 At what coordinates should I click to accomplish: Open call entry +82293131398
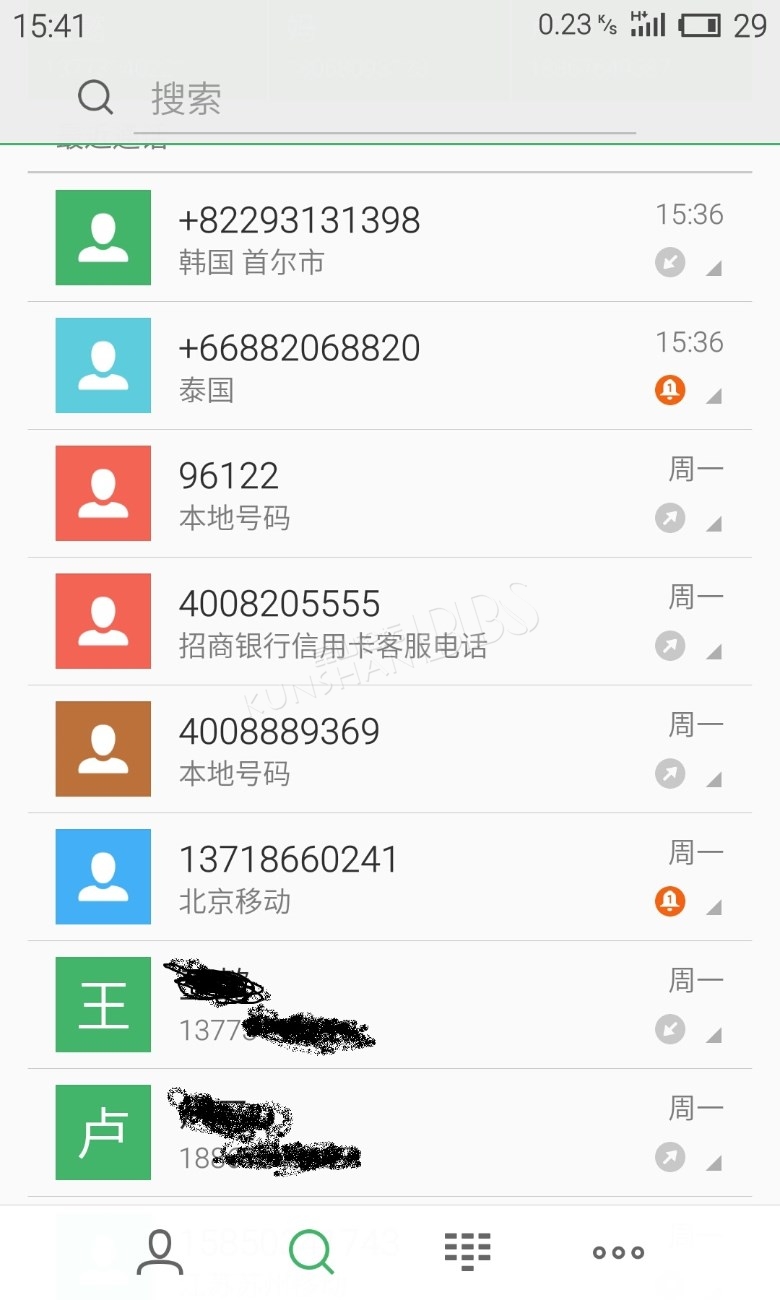pos(390,238)
